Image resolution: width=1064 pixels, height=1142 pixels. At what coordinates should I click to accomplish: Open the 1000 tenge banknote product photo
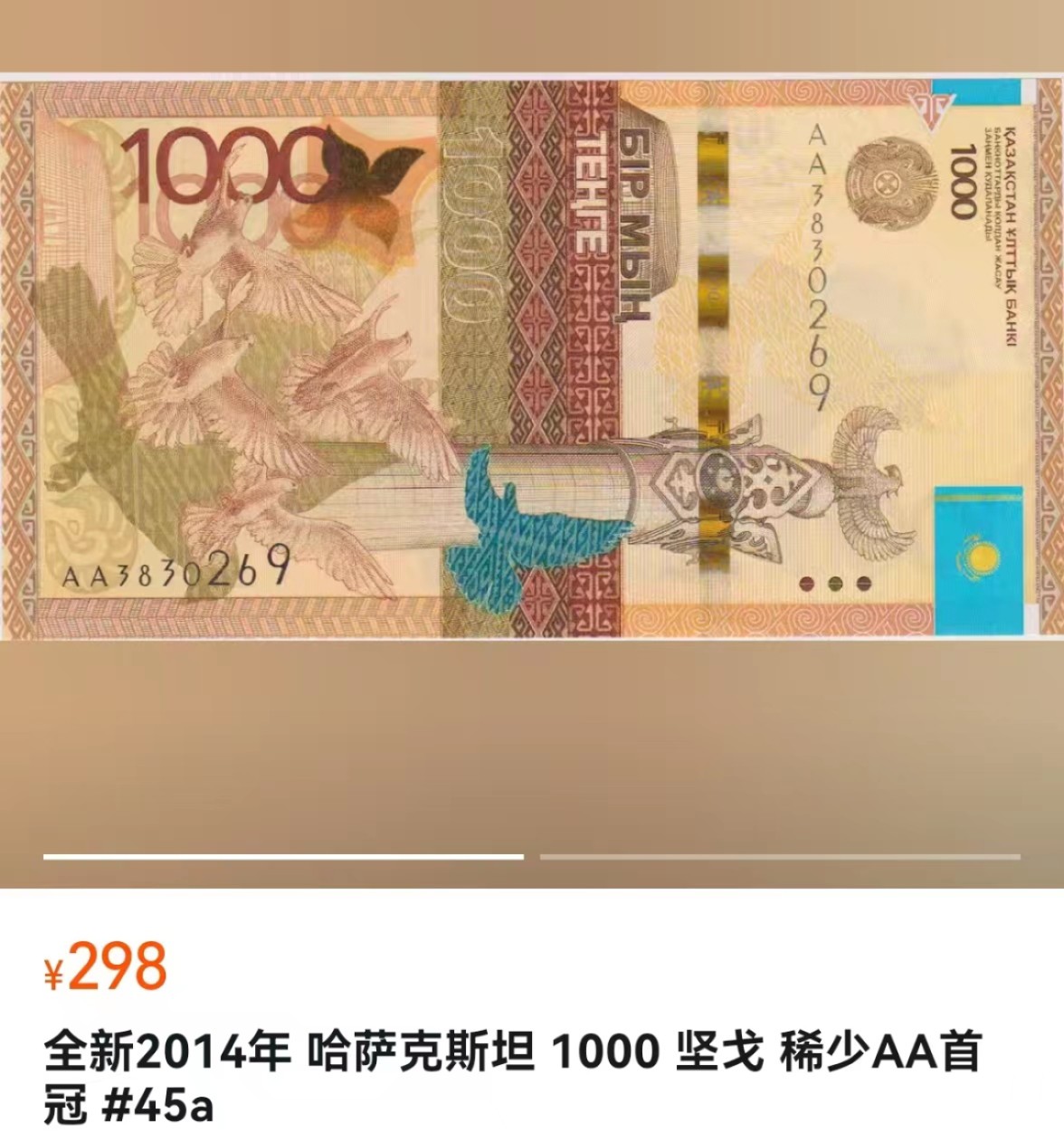(x=532, y=359)
